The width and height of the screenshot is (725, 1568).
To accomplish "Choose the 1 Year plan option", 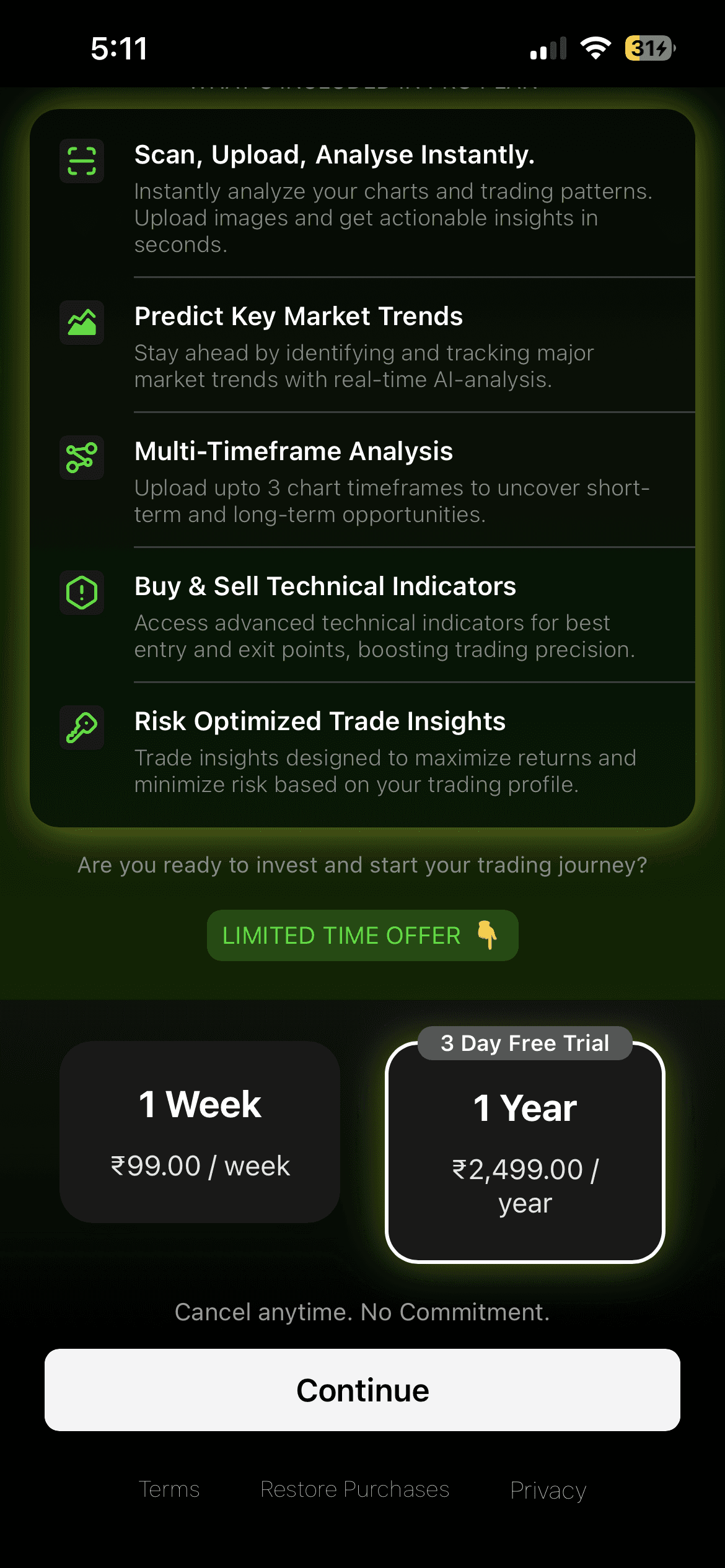I will (x=525, y=1152).
